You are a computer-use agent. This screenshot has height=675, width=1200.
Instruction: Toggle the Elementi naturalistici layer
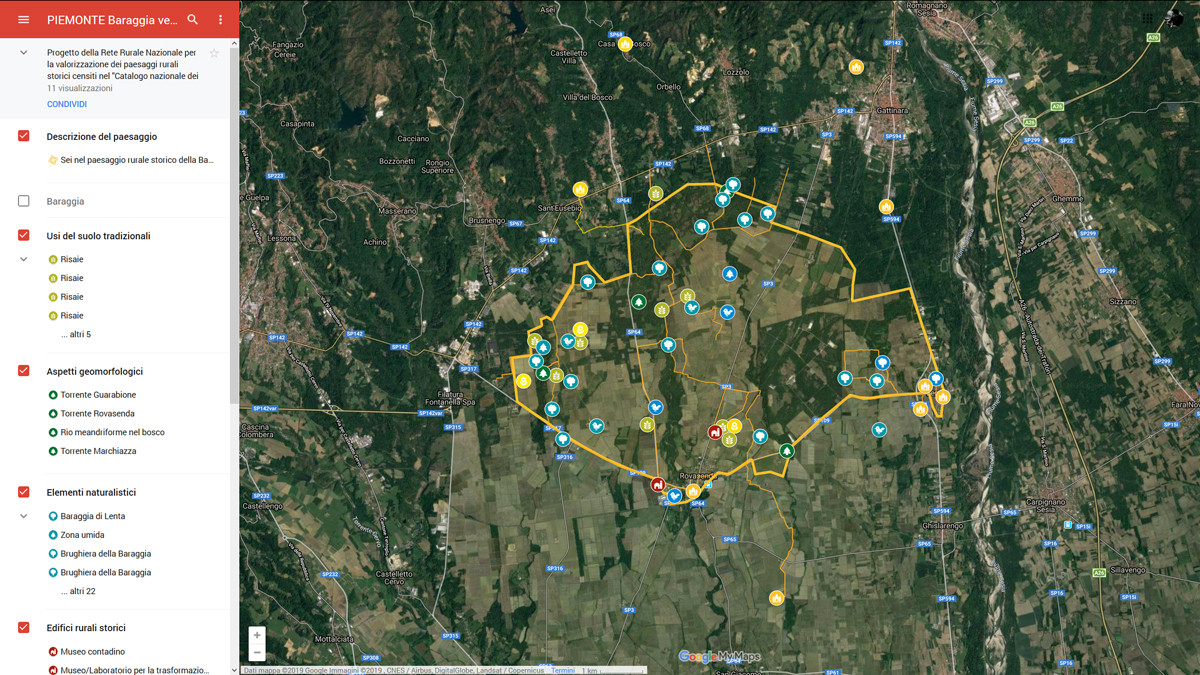(24, 492)
